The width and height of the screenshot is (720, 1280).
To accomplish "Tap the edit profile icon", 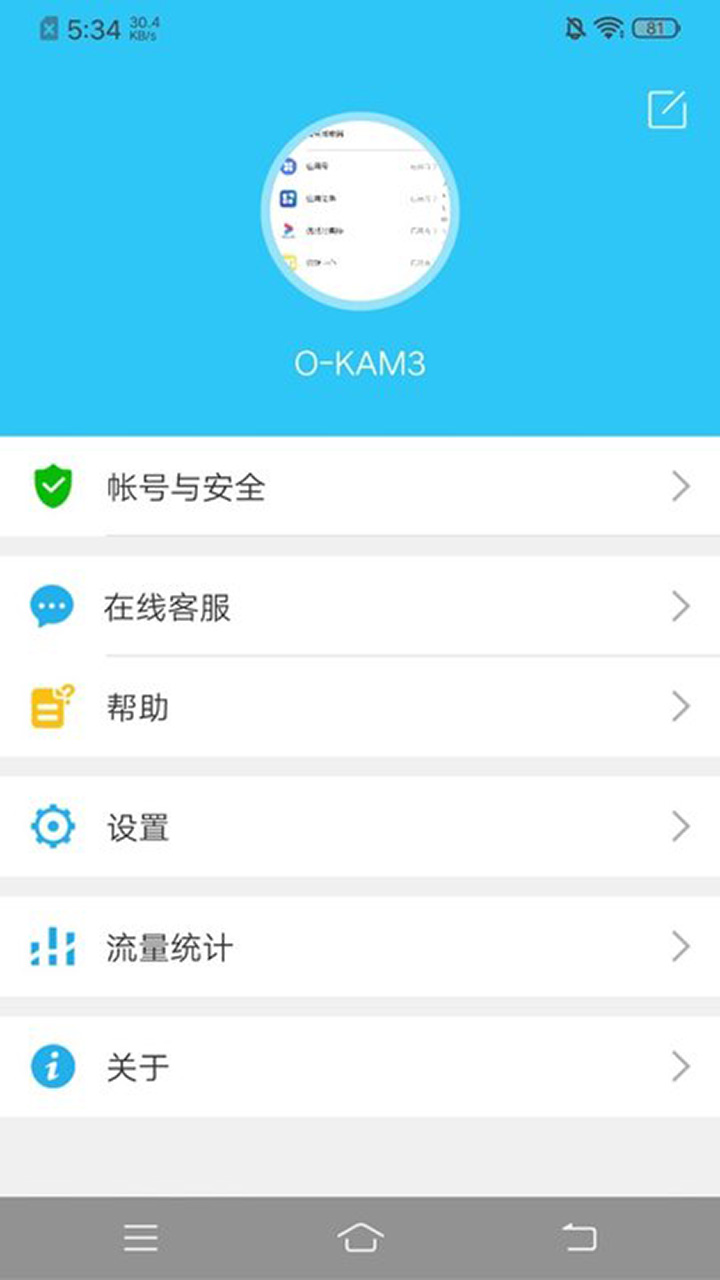I will (x=667, y=110).
